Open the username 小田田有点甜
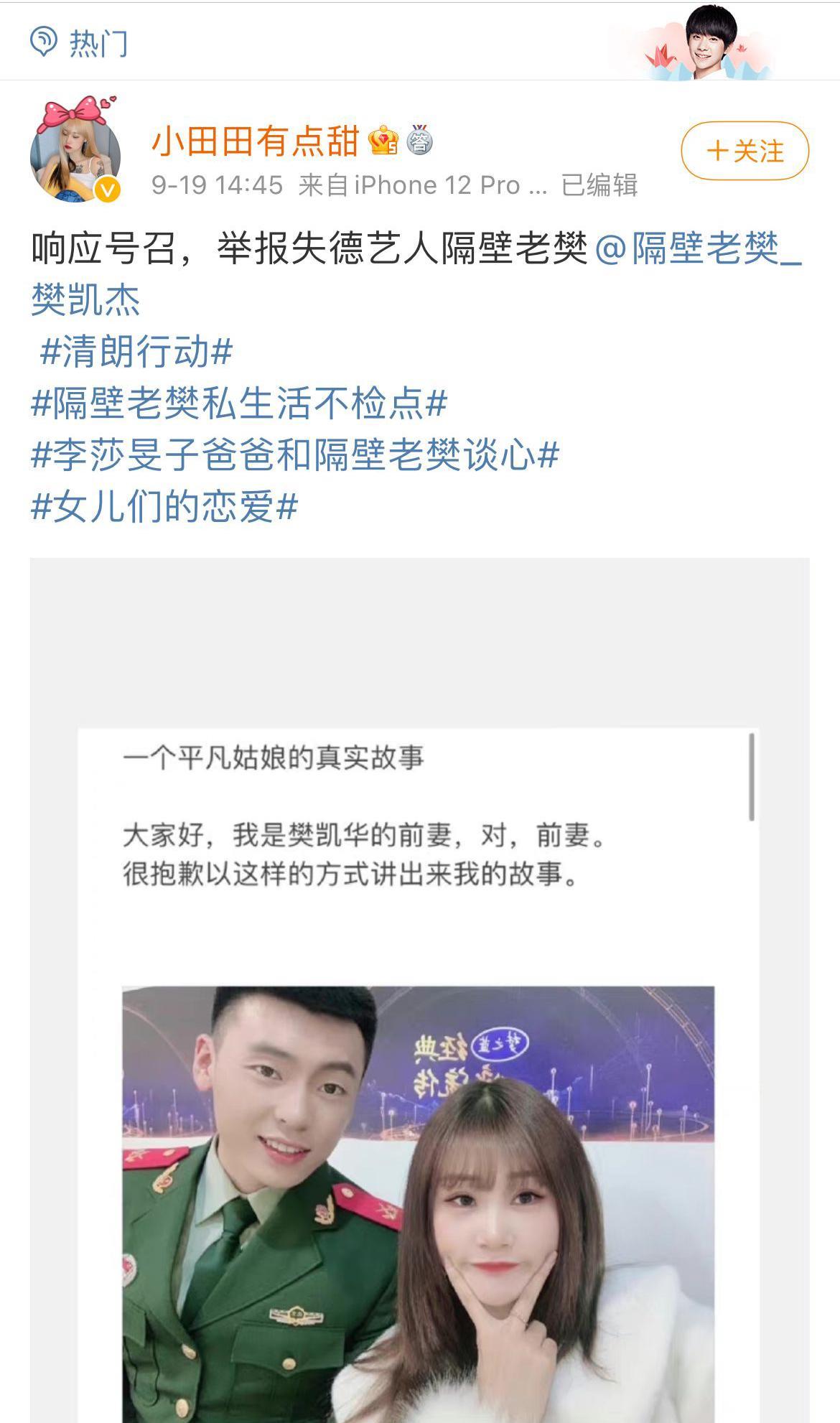Image resolution: width=840 pixels, height=1423 pixels. (255, 141)
